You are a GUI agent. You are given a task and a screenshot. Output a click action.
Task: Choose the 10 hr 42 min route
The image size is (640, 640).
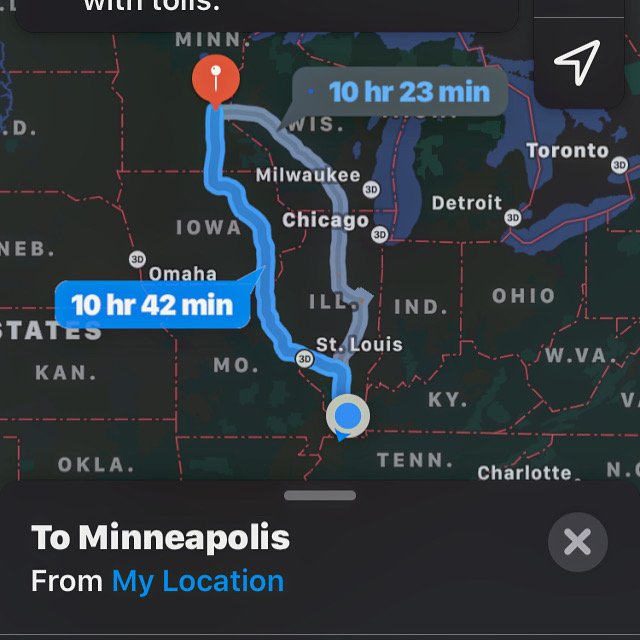[151, 304]
